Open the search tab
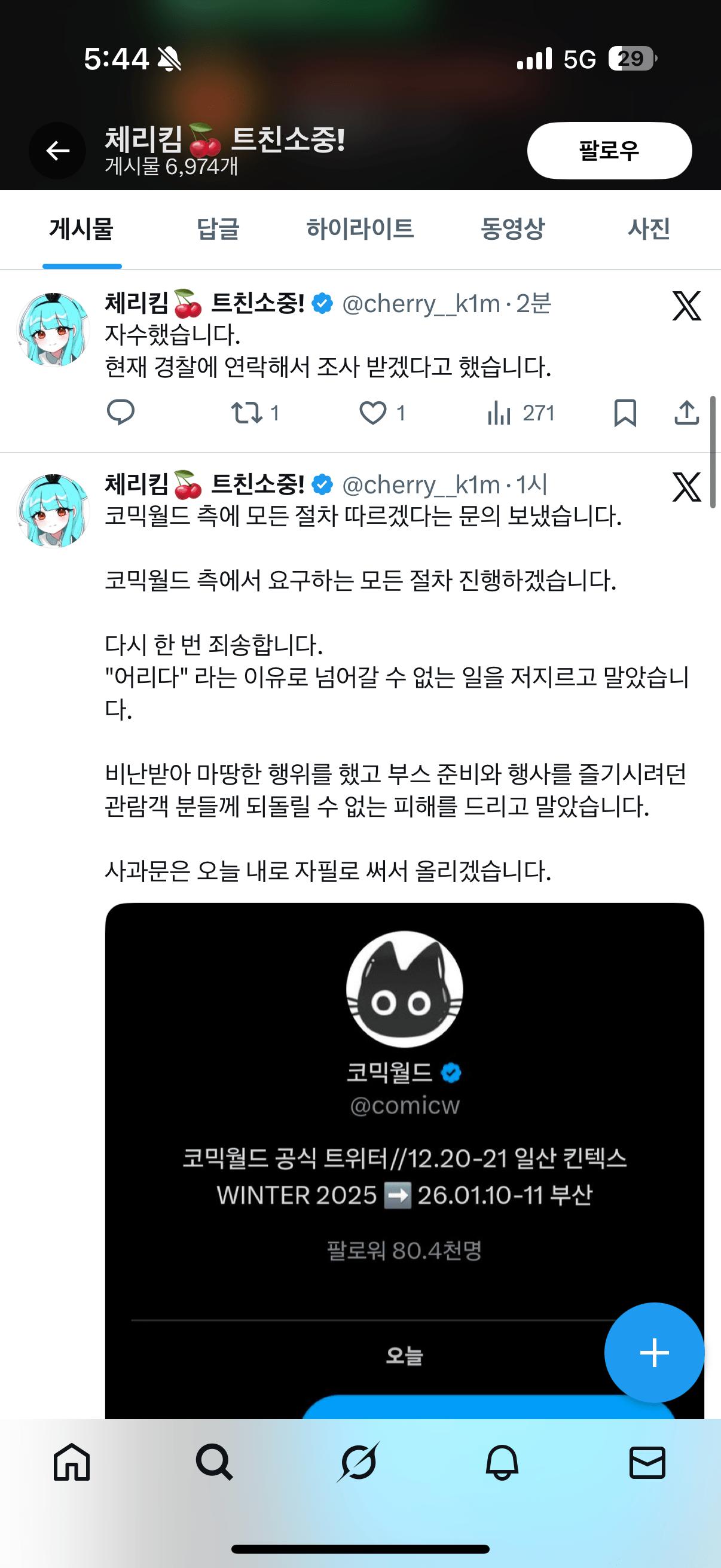This screenshot has width=721, height=1568. [214, 1462]
